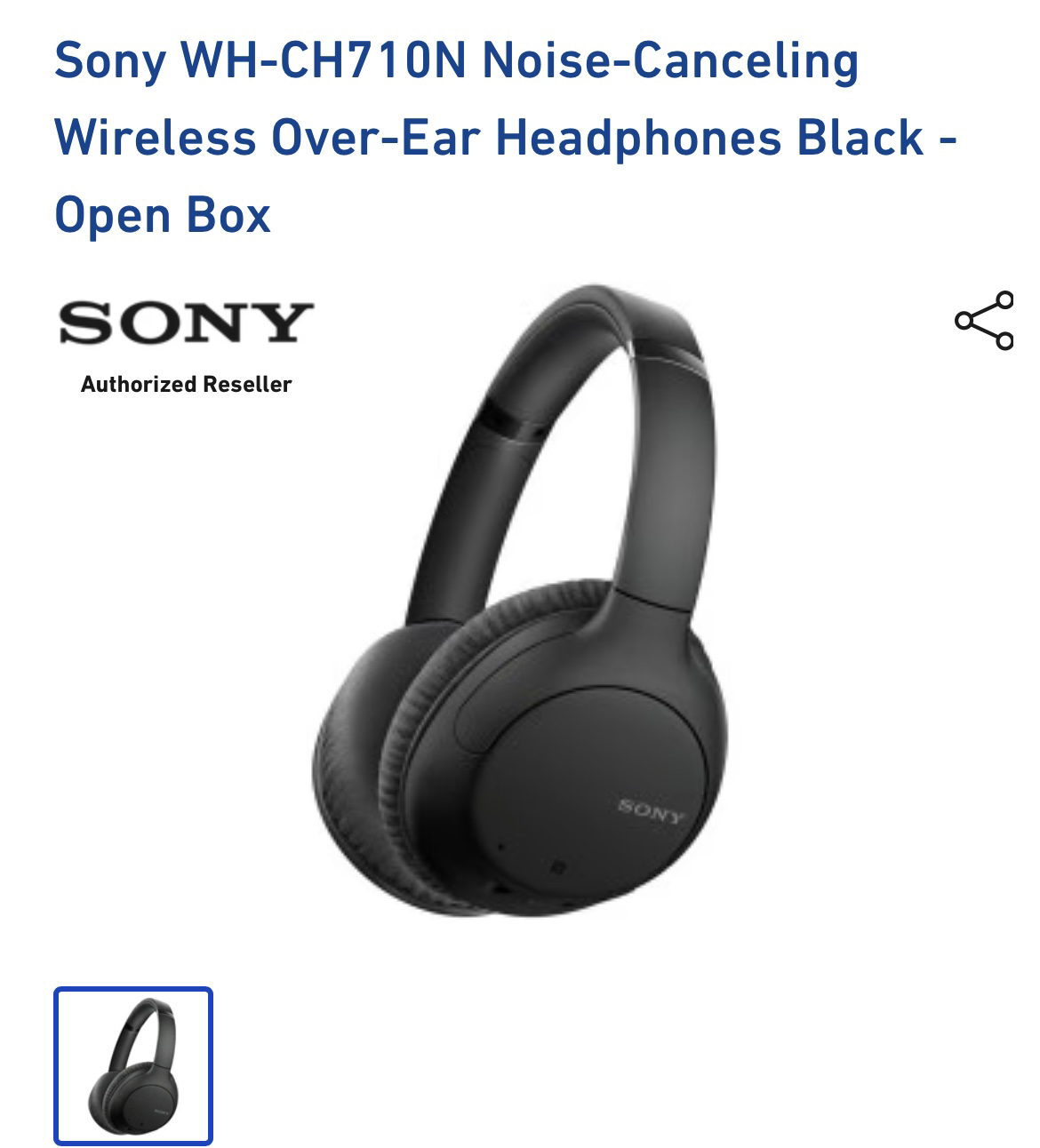Share this Sony headphones product
This screenshot has width=1040, height=1148.
click(984, 321)
